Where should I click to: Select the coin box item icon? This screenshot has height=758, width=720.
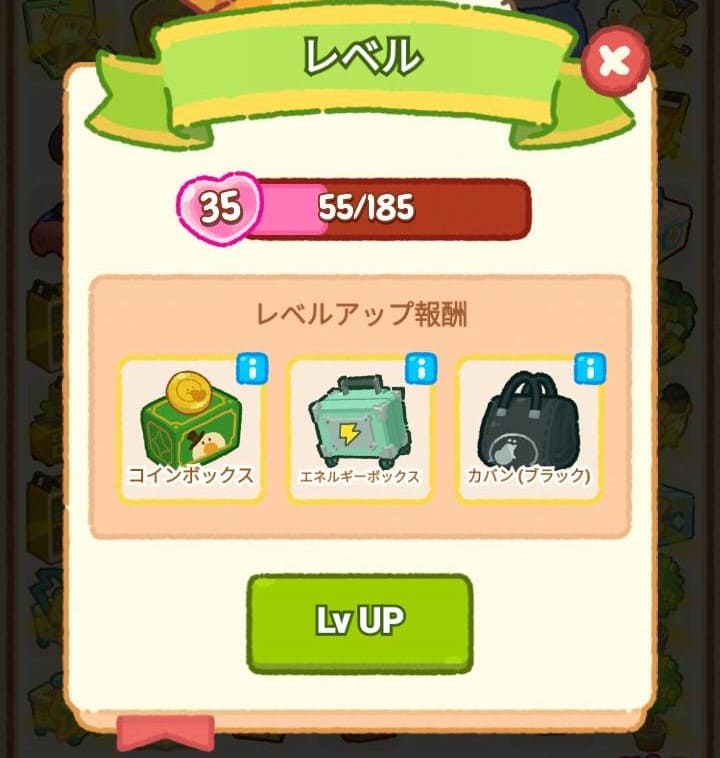[x=186, y=420]
